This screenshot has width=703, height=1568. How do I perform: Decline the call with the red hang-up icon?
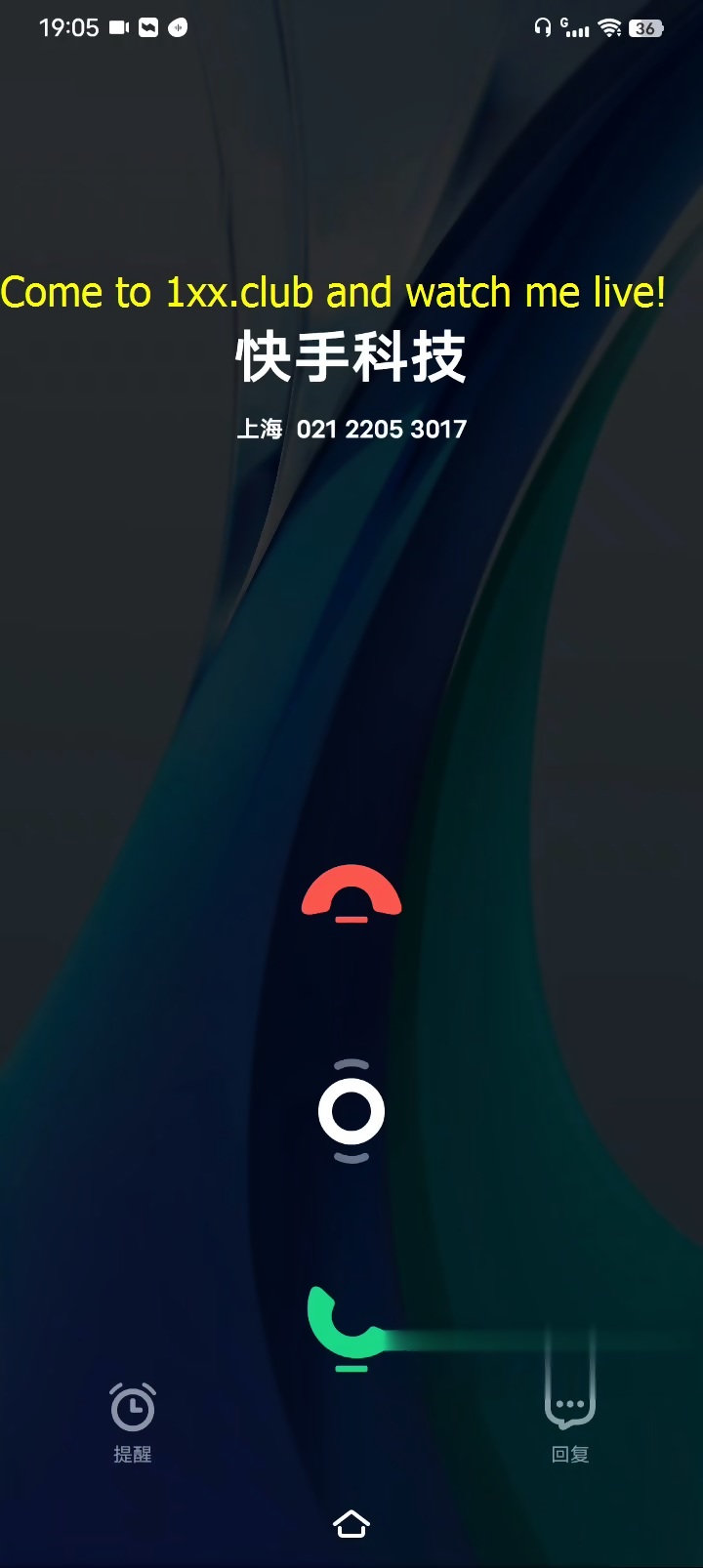(x=351, y=892)
